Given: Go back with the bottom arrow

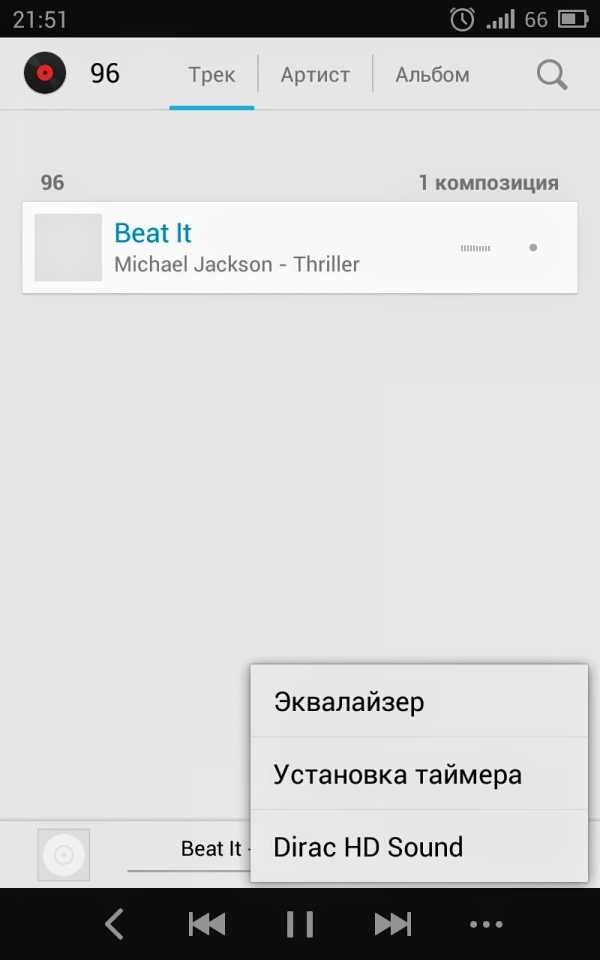Looking at the screenshot, I should point(114,924).
